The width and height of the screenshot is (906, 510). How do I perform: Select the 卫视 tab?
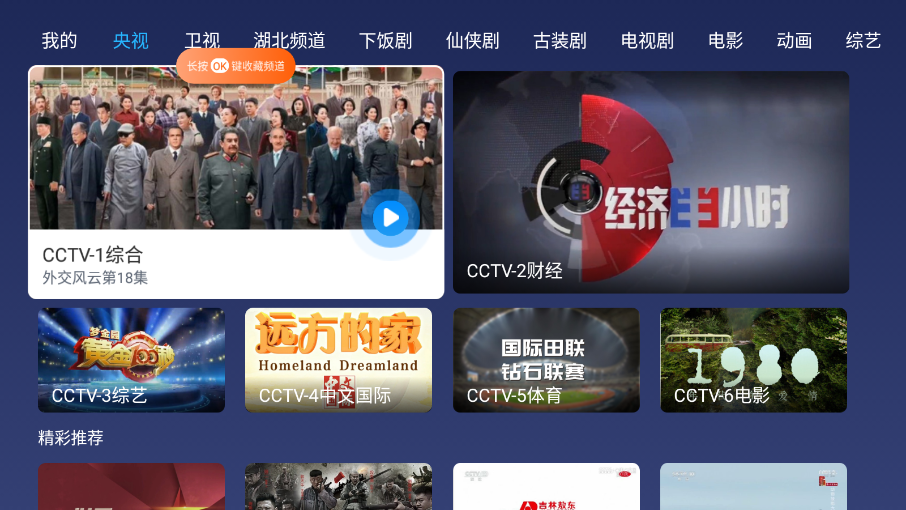[202, 41]
